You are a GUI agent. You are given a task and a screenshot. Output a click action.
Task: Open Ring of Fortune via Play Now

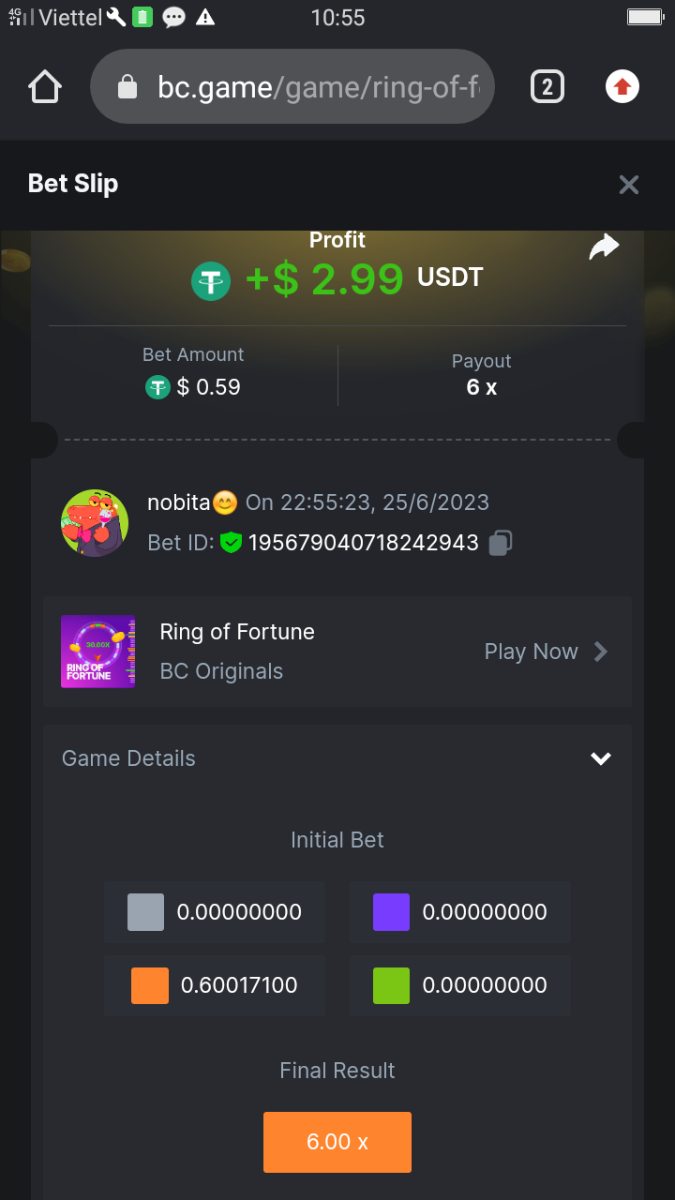(545, 652)
